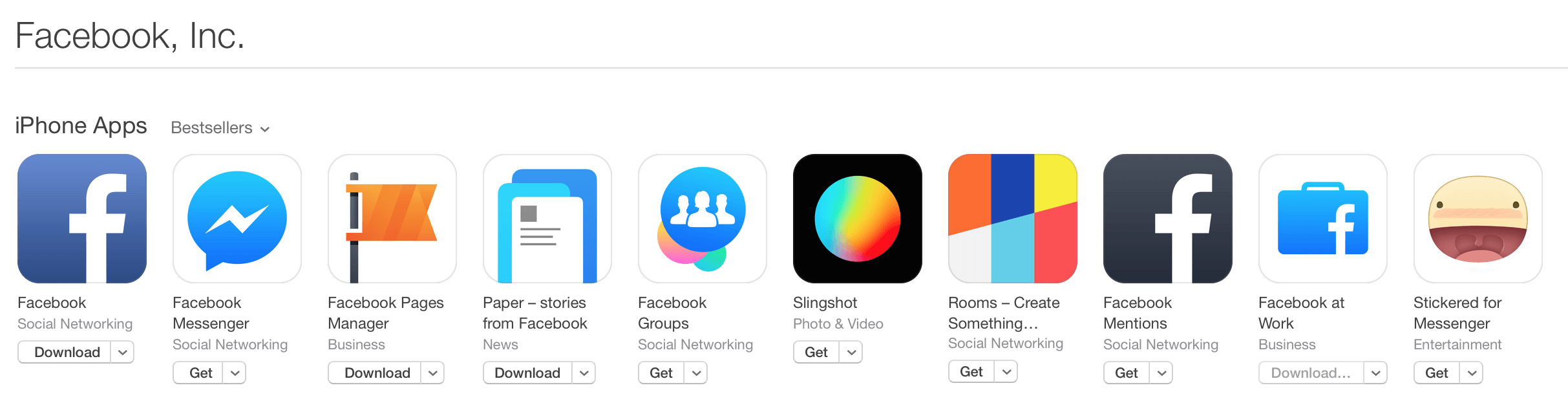Download Paper – stories from Facebook

pos(527,373)
